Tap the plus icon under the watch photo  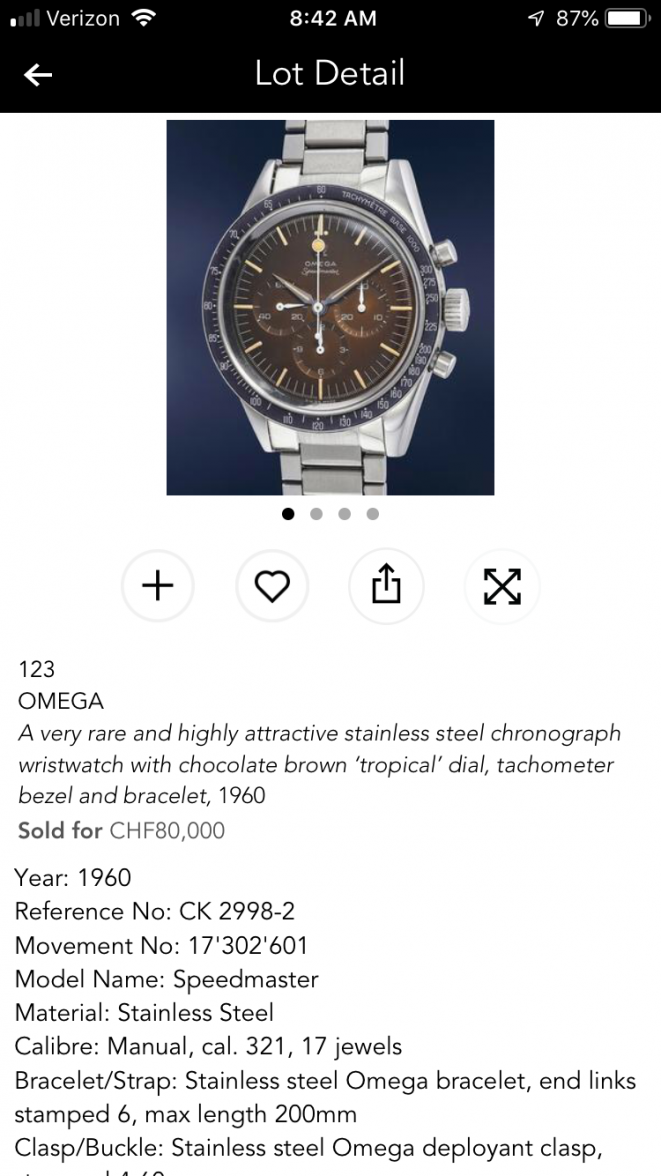(158, 587)
